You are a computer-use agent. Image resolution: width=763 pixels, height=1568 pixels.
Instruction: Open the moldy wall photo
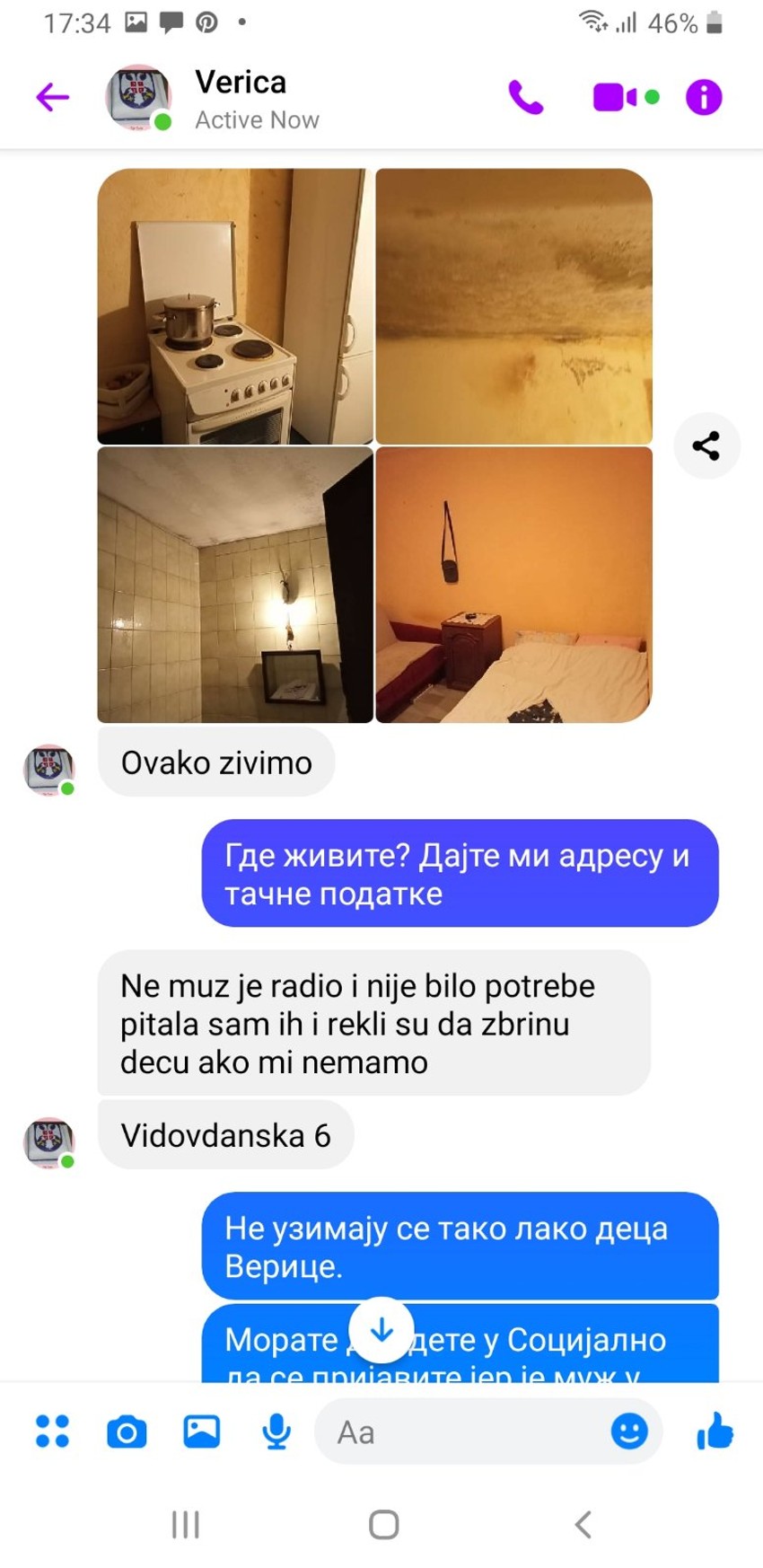click(513, 306)
